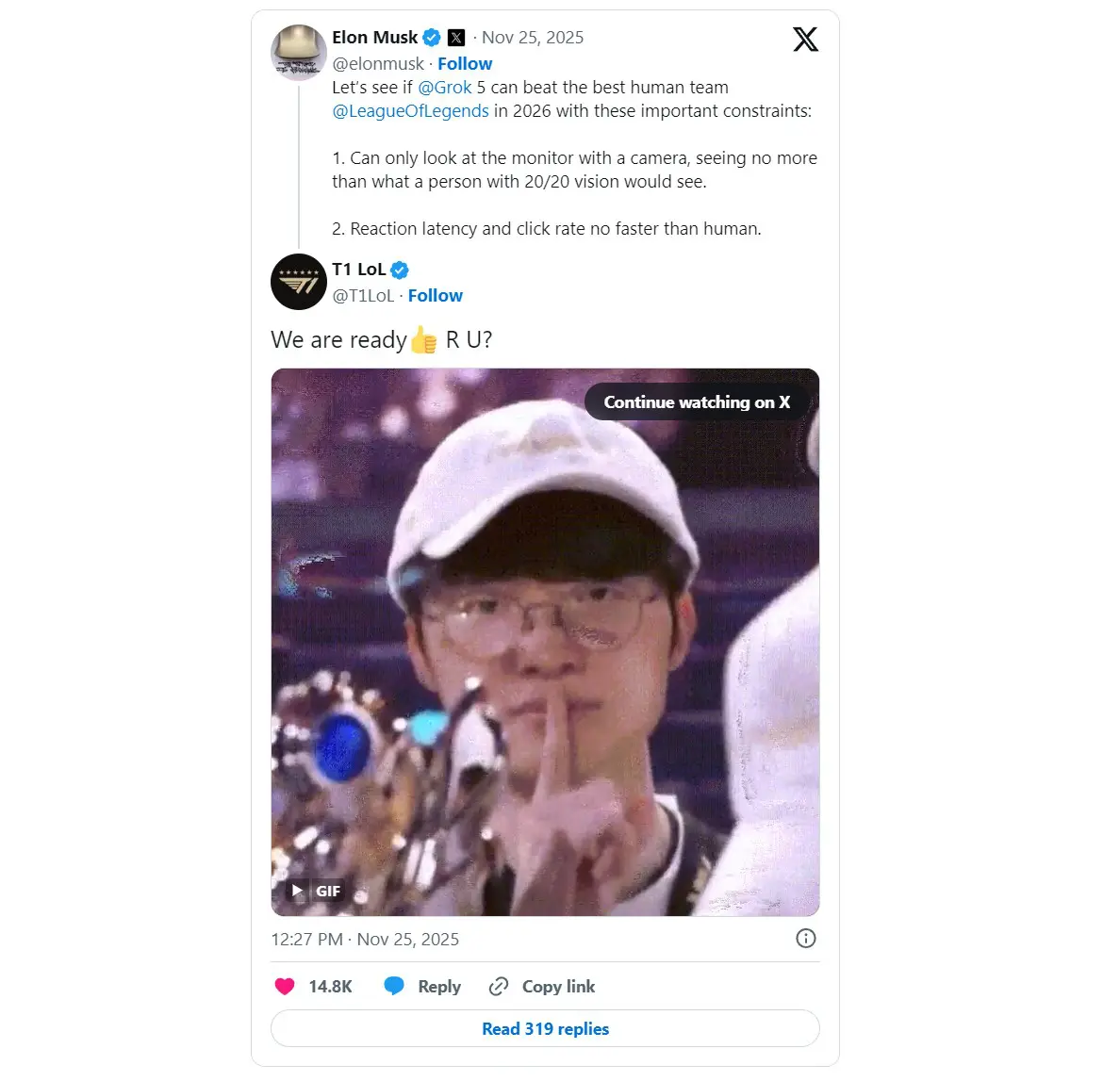Open the X logo link
This screenshot has width=1120, height=1081.
pos(805,39)
